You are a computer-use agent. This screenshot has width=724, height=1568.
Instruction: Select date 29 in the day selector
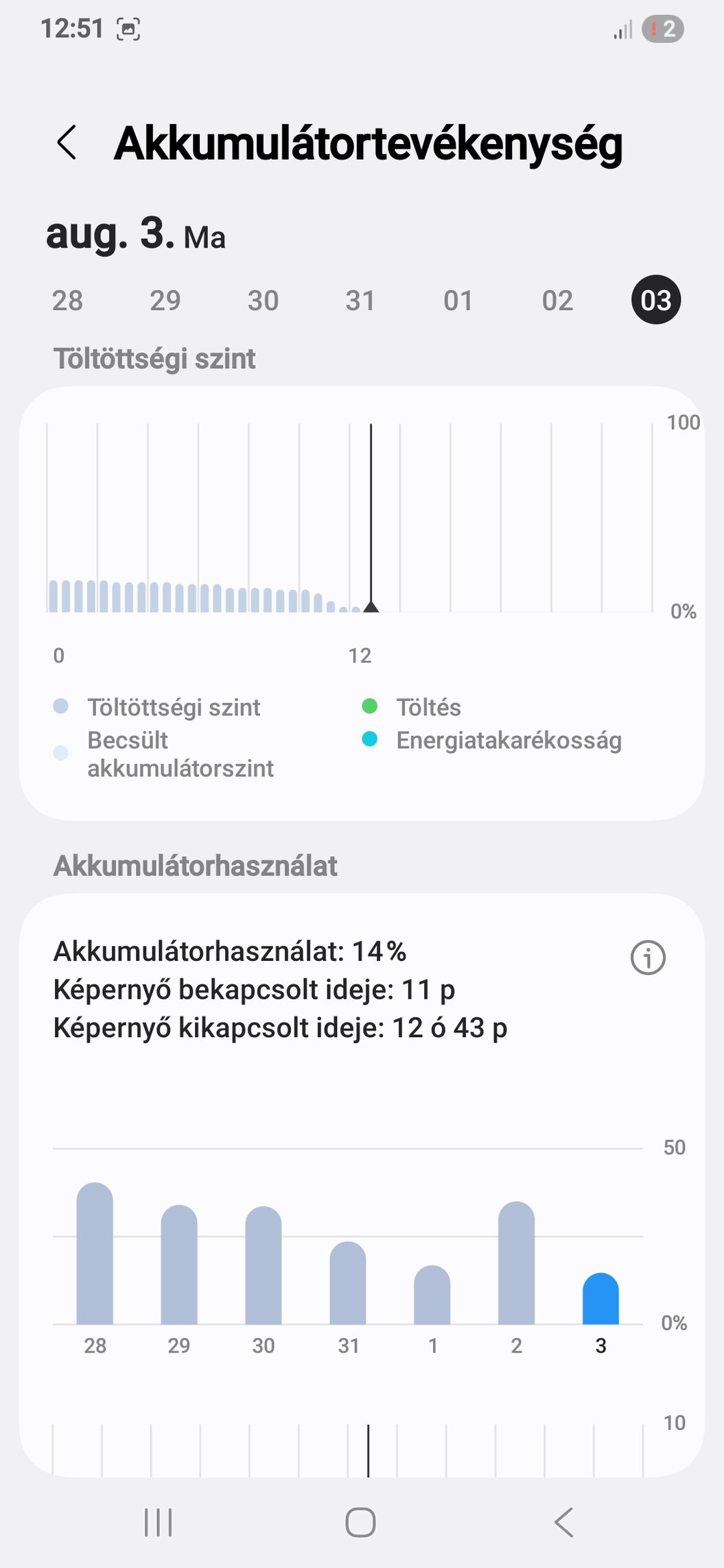pyautogui.click(x=165, y=300)
